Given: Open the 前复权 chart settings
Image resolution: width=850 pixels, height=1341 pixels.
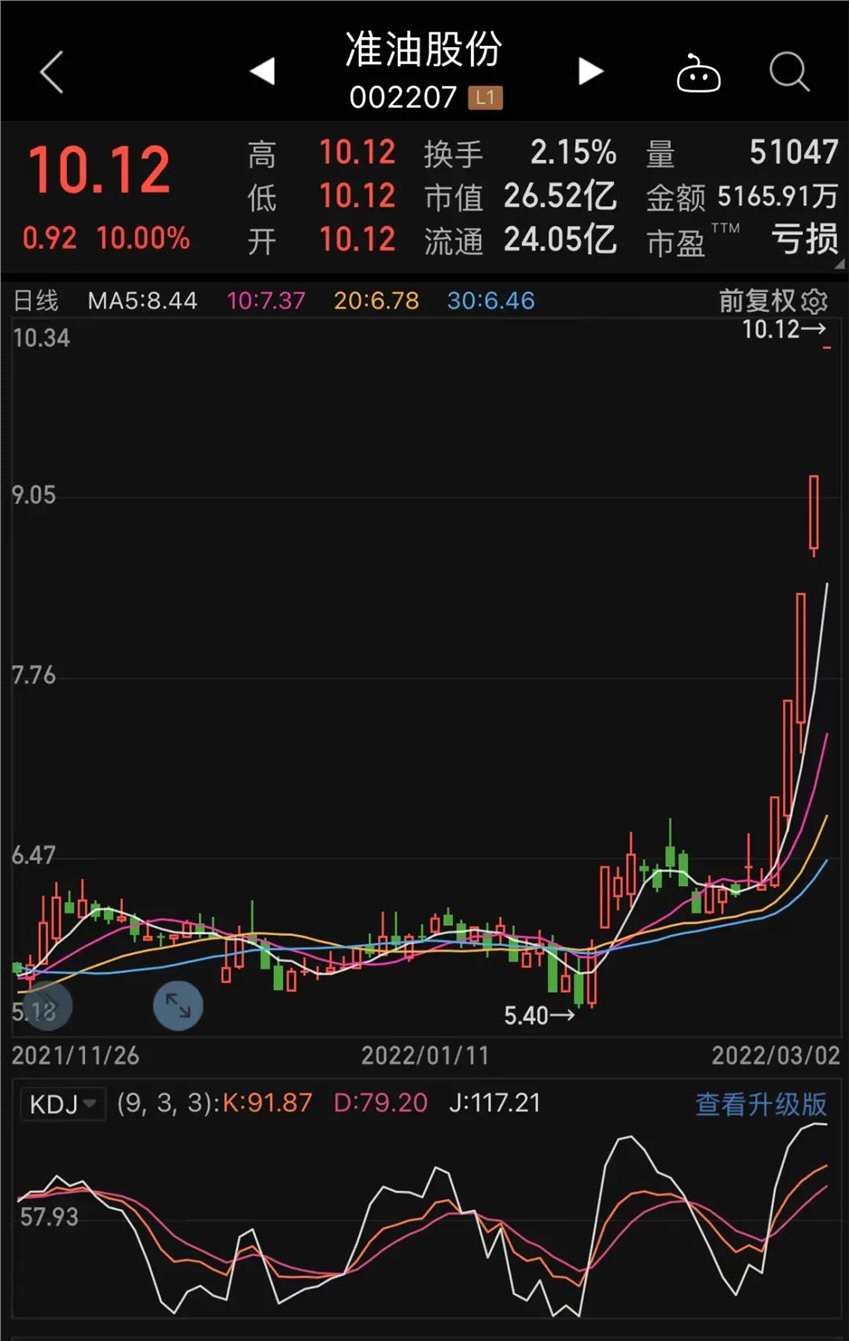Looking at the screenshot, I should [773, 300].
